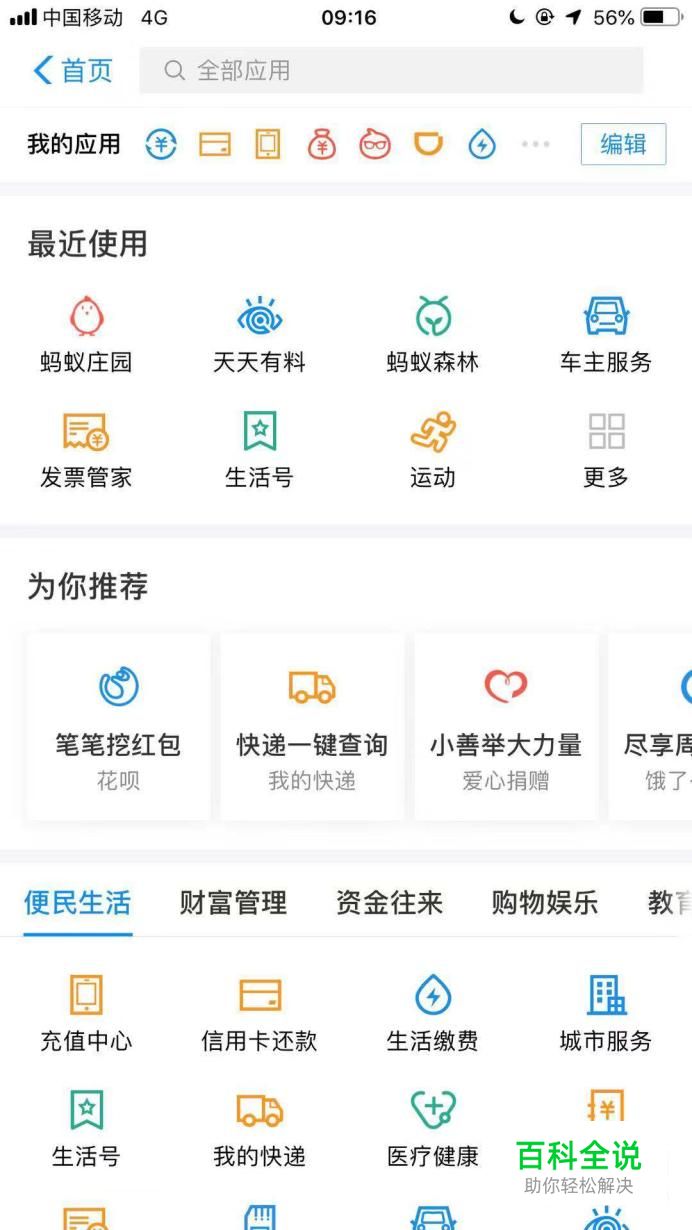692x1230 pixels.
Task: Open the 全部应用 search box
Action: (x=390, y=71)
